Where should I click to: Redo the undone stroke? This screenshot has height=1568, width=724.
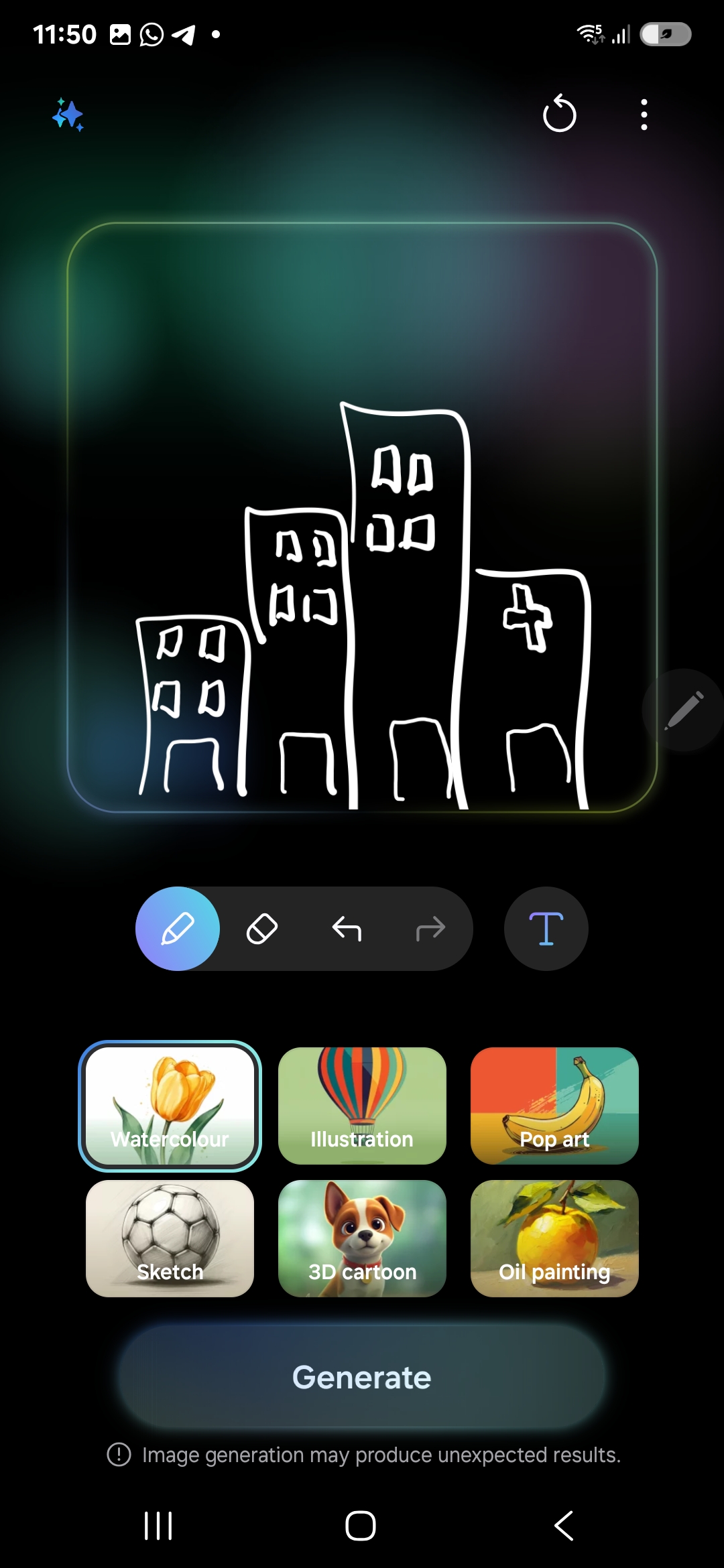pyautogui.click(x=430, y=929)
